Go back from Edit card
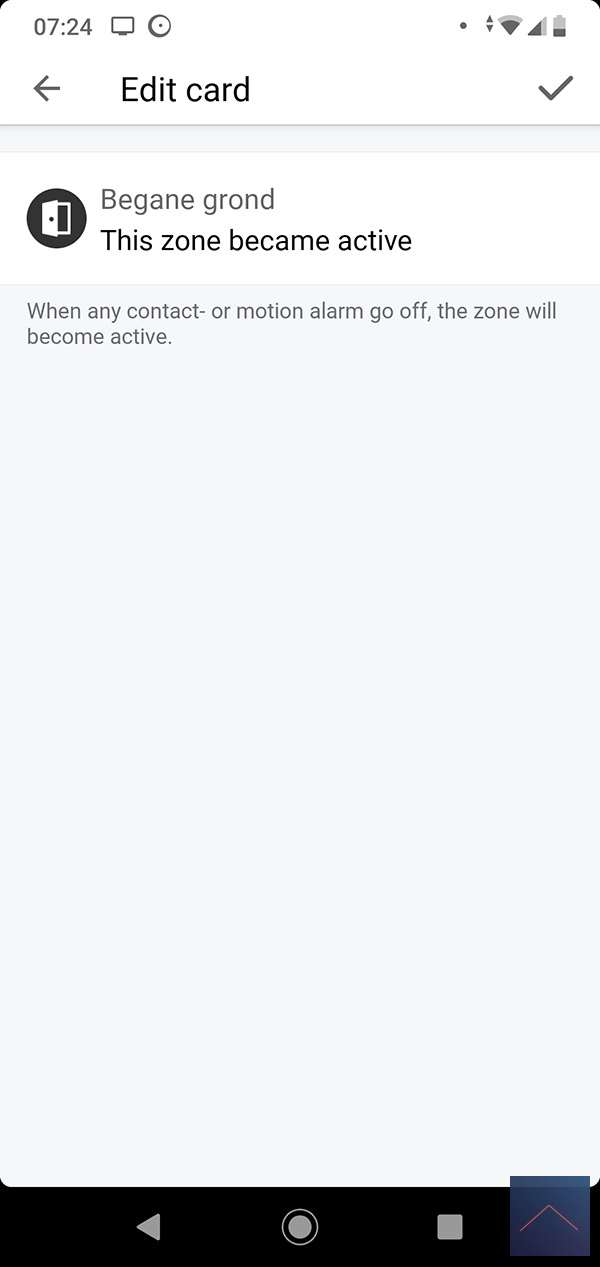The height and width of the screenshot is (1267, 600). [47, 89]
